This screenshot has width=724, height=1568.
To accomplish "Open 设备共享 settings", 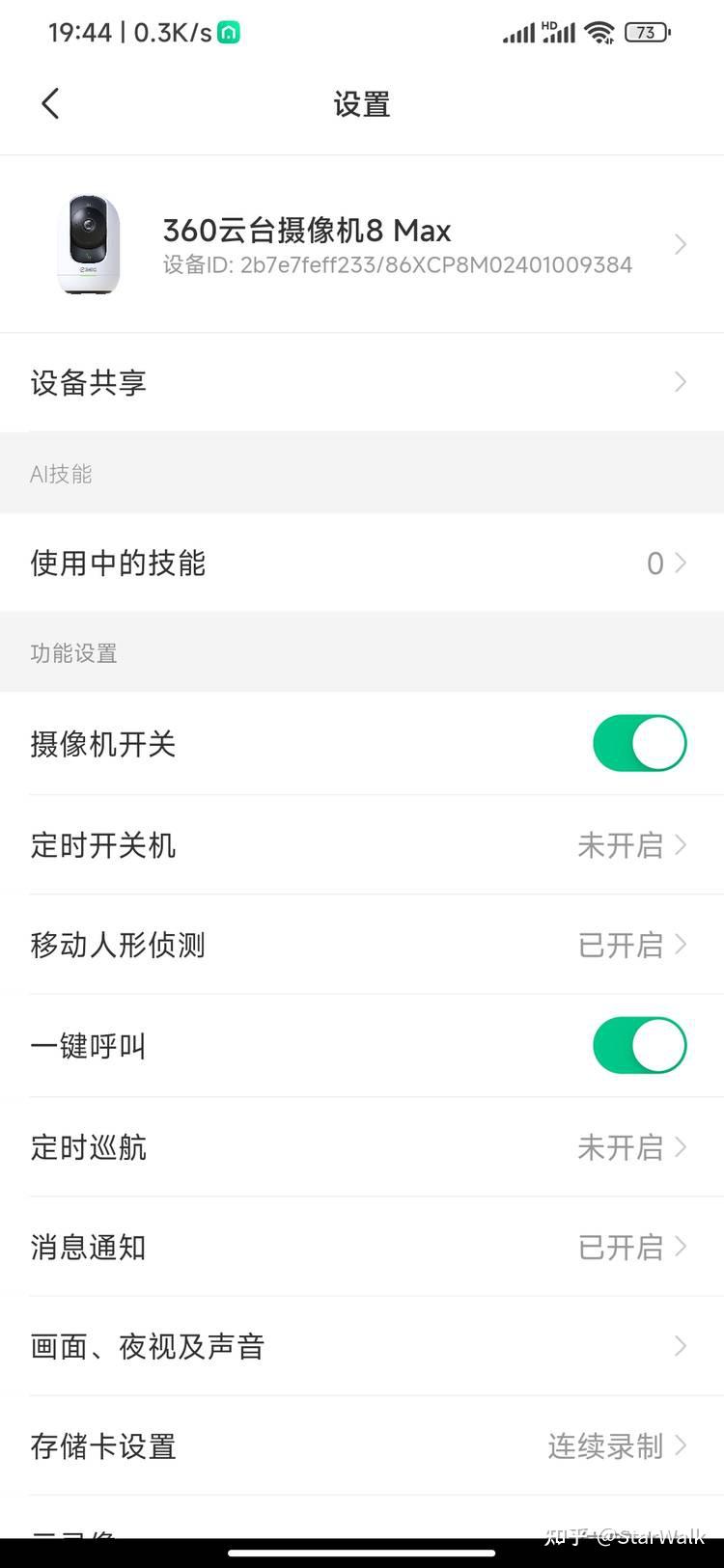I will (x=362, y=382).
